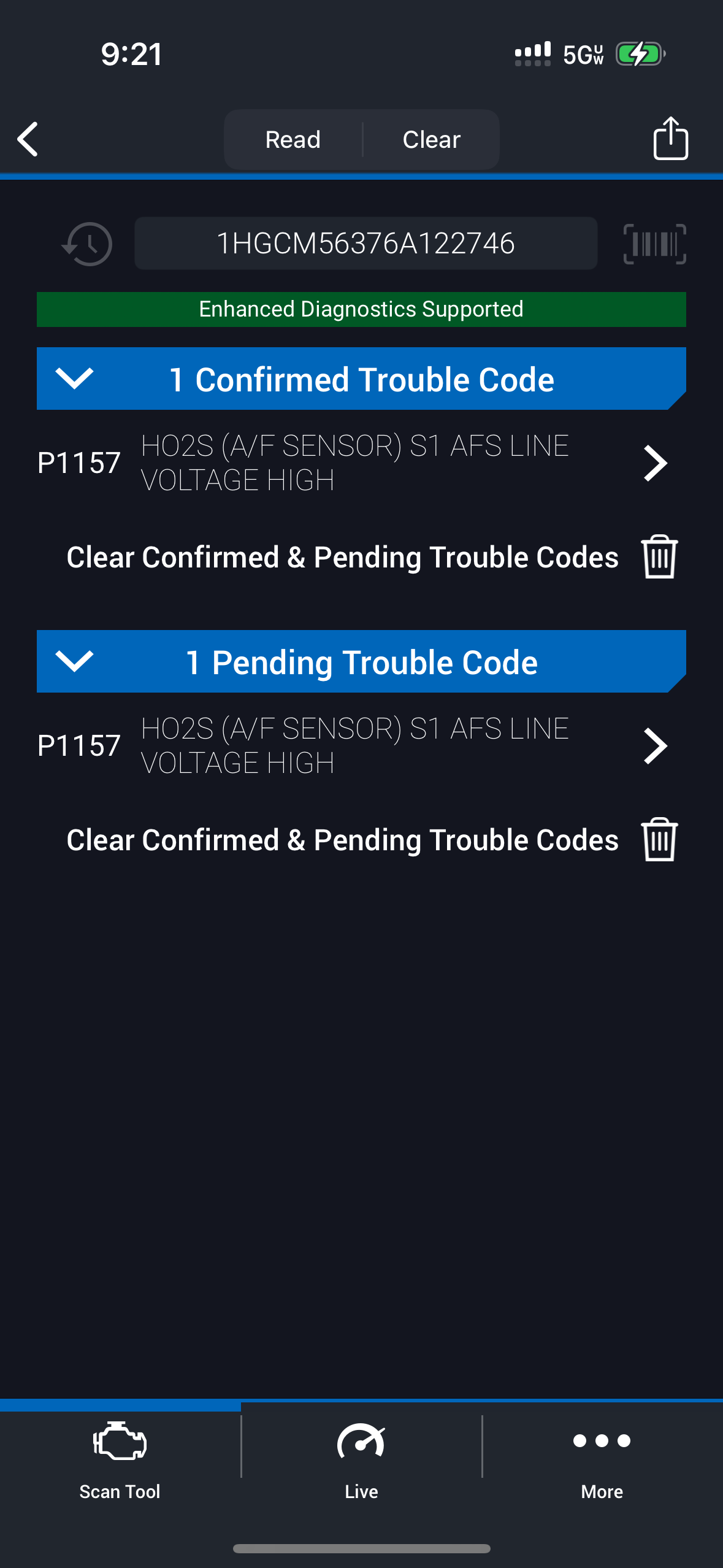Open the VIN history clock icon
723x1568 pixels.
88,244
